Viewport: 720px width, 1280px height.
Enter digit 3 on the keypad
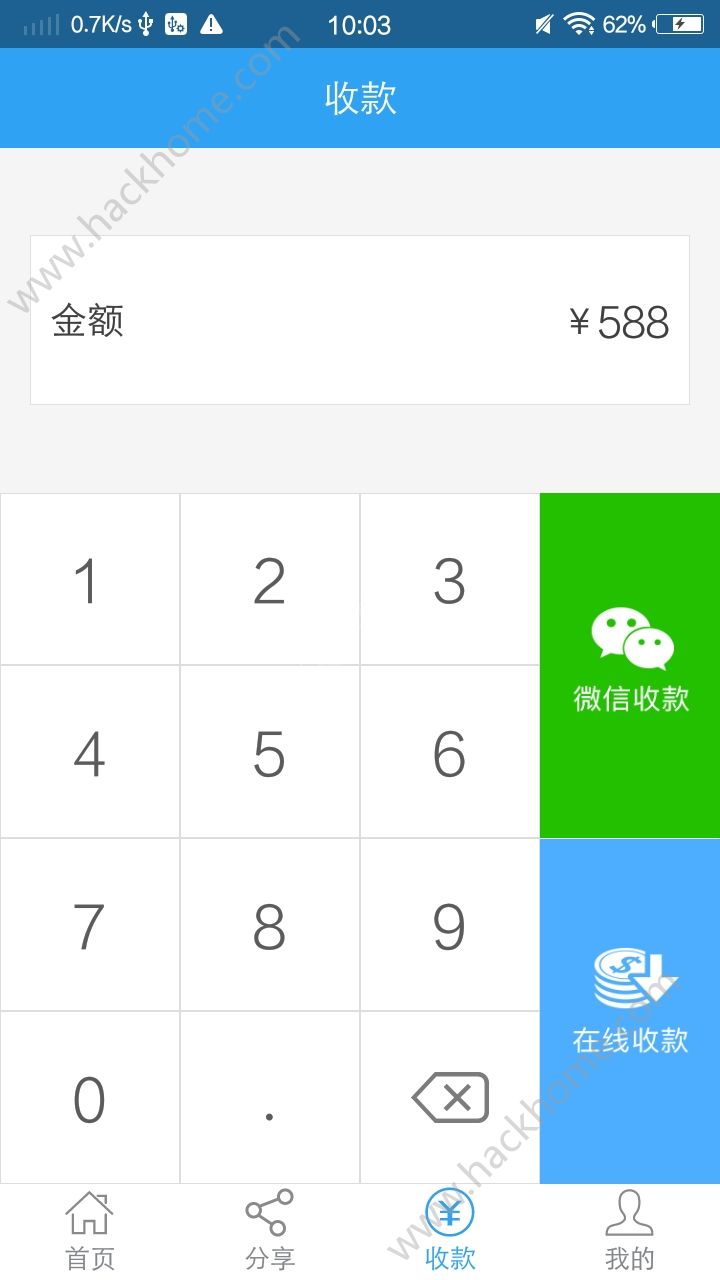[x=450, y=580]
